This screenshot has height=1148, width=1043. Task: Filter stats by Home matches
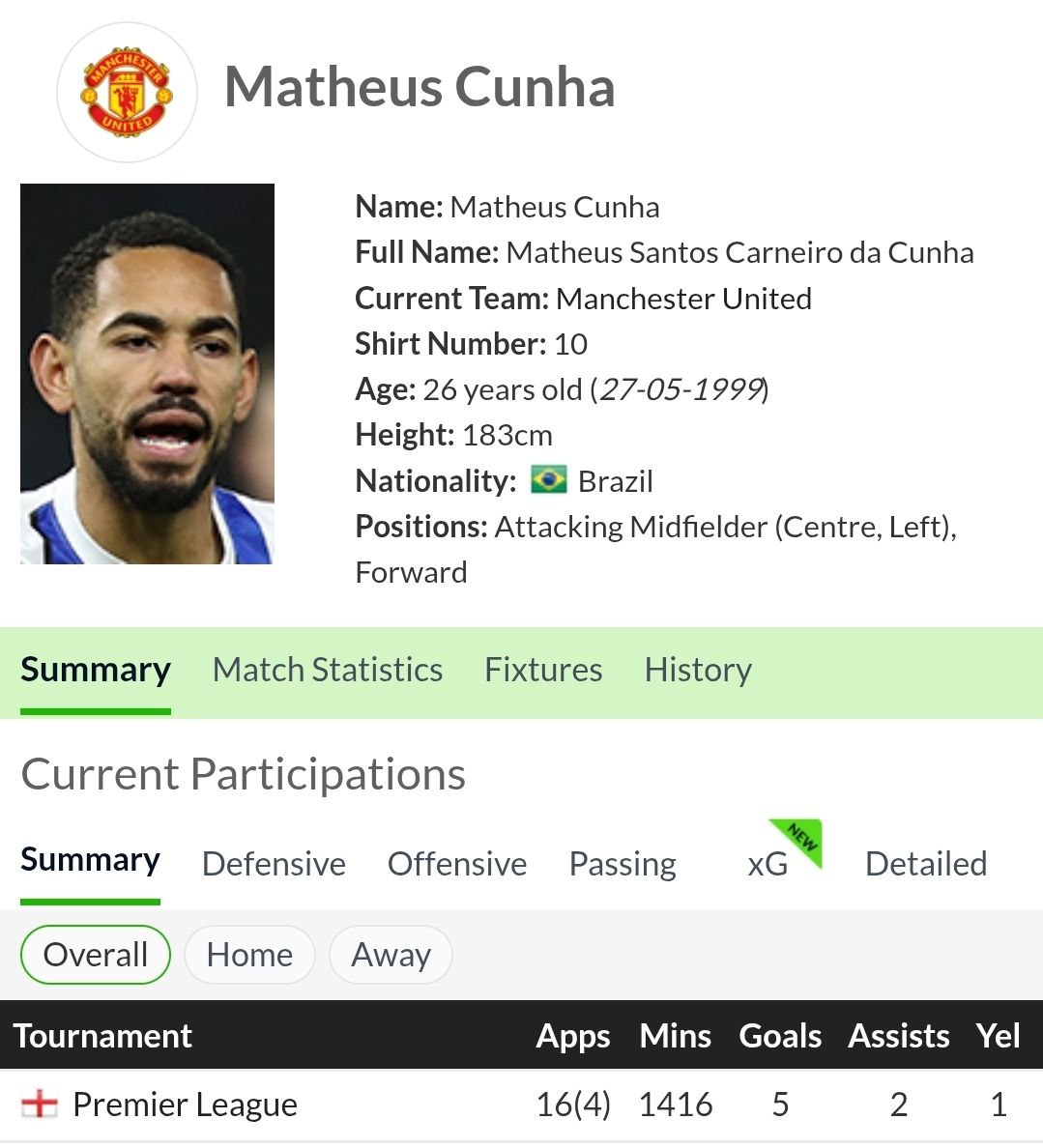point(249,955)
